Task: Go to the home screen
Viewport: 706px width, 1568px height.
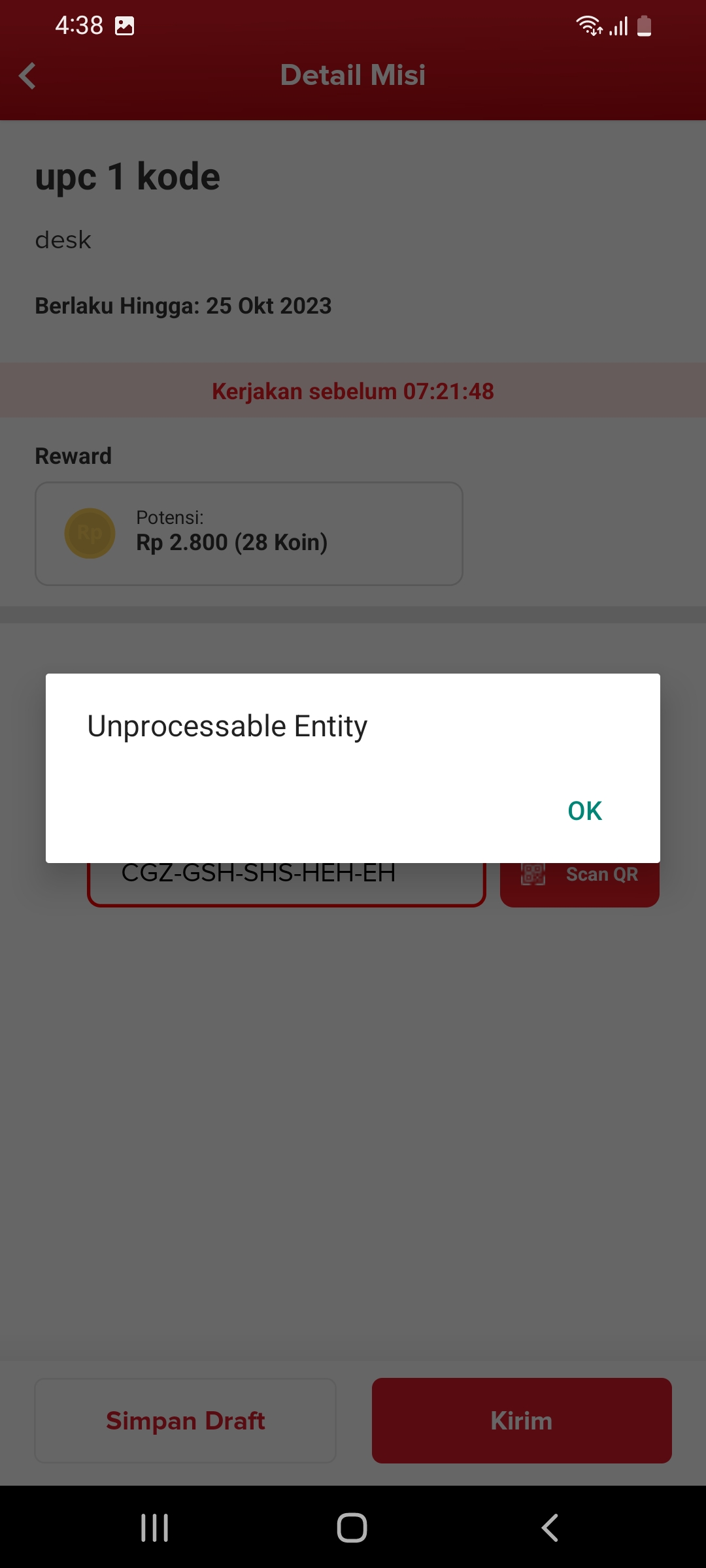Action: tap(352, 1527)
